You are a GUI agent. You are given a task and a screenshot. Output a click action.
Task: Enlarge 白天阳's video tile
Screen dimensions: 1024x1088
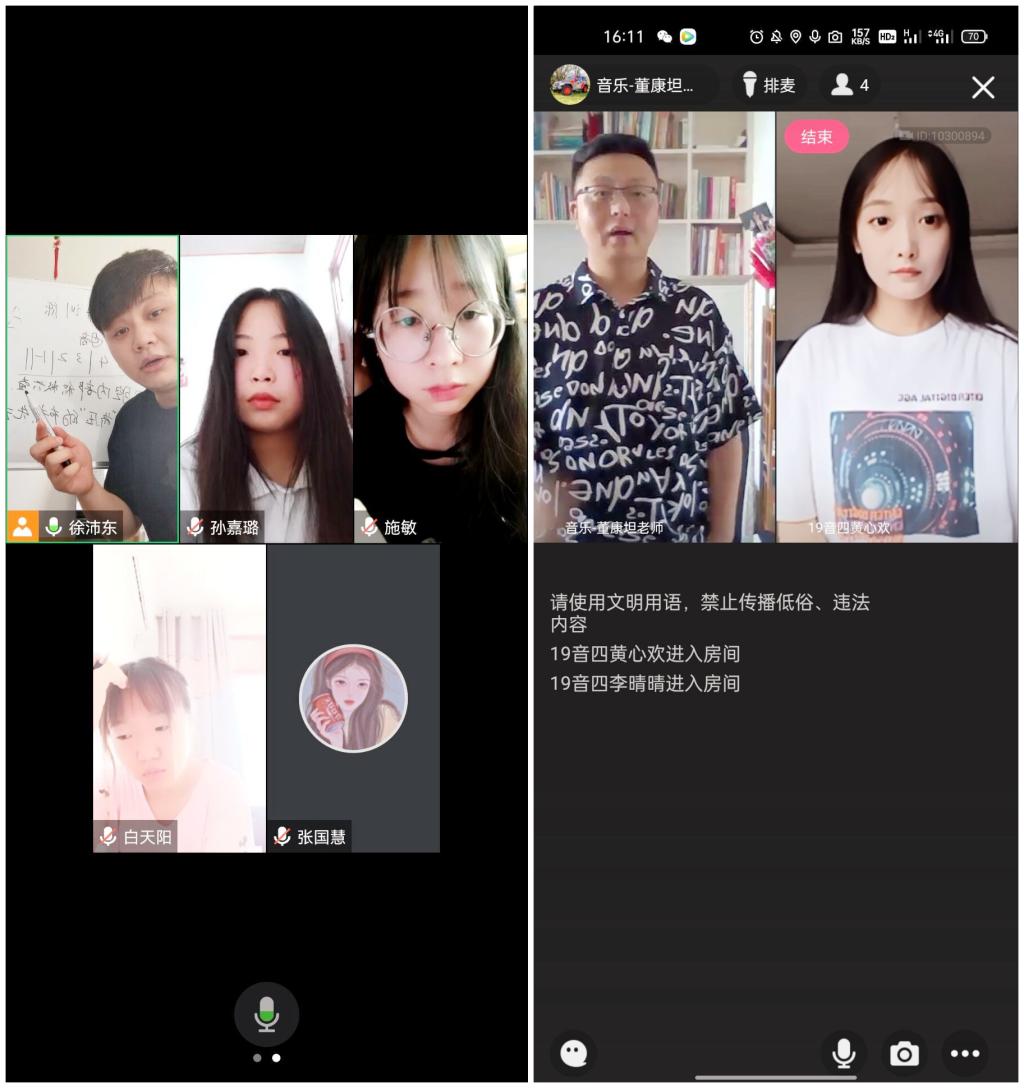click(x=180, y=698)
